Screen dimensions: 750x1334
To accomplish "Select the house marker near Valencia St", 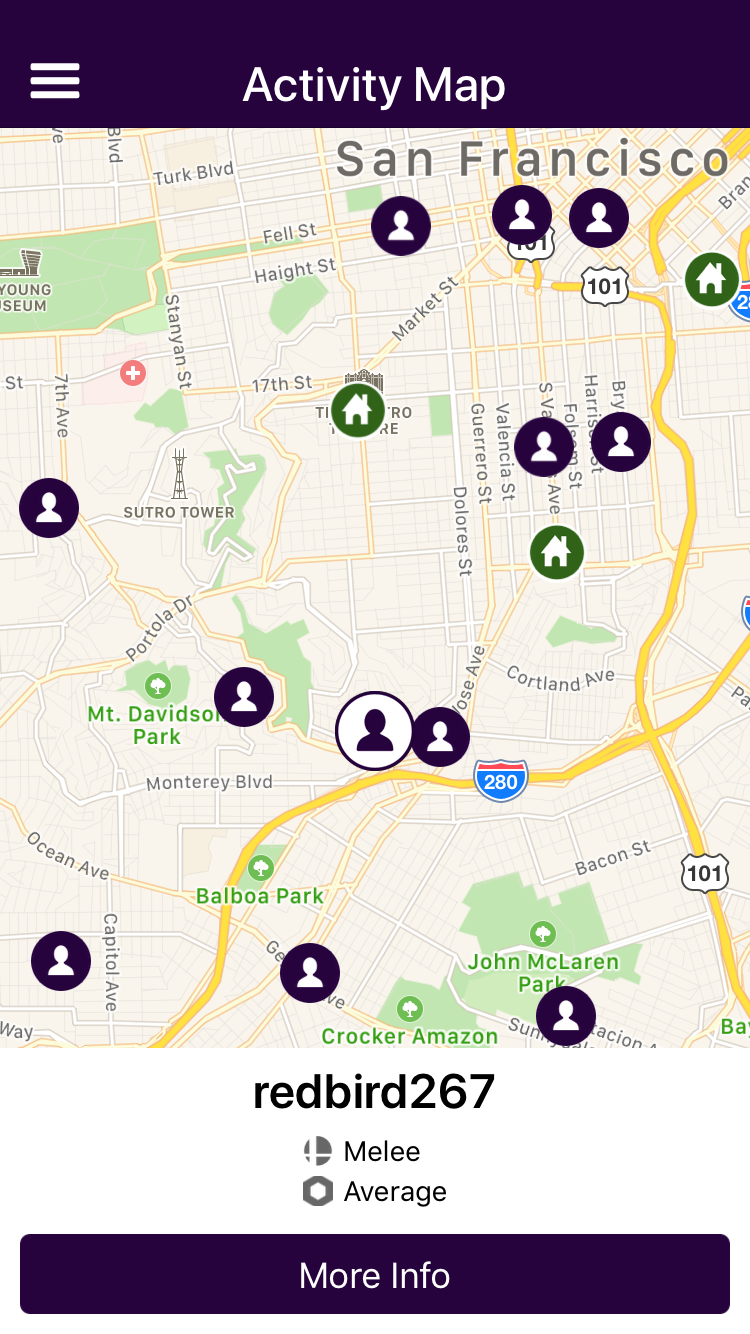I will click(557, 552).
